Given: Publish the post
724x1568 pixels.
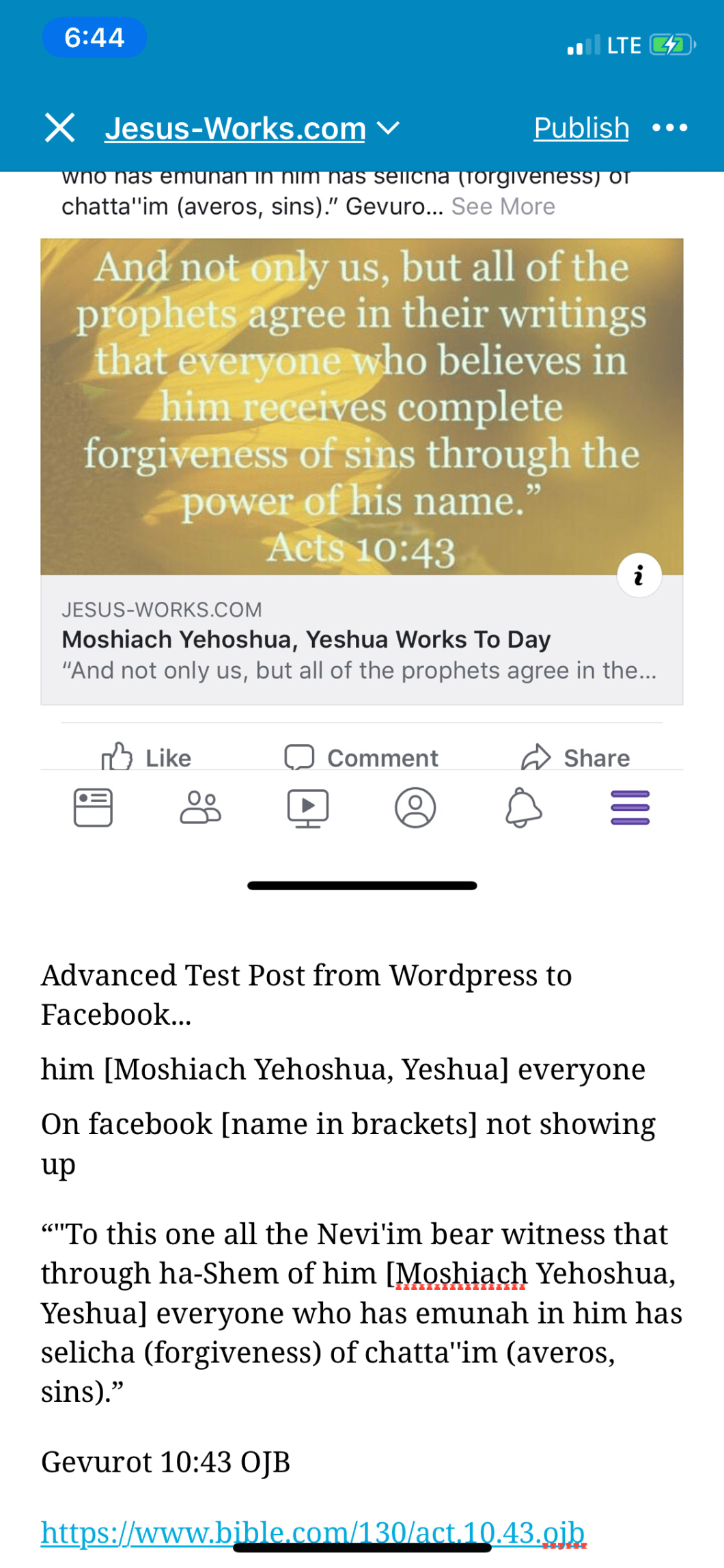Looking at the screenshot, I should (x=581, y=128).
